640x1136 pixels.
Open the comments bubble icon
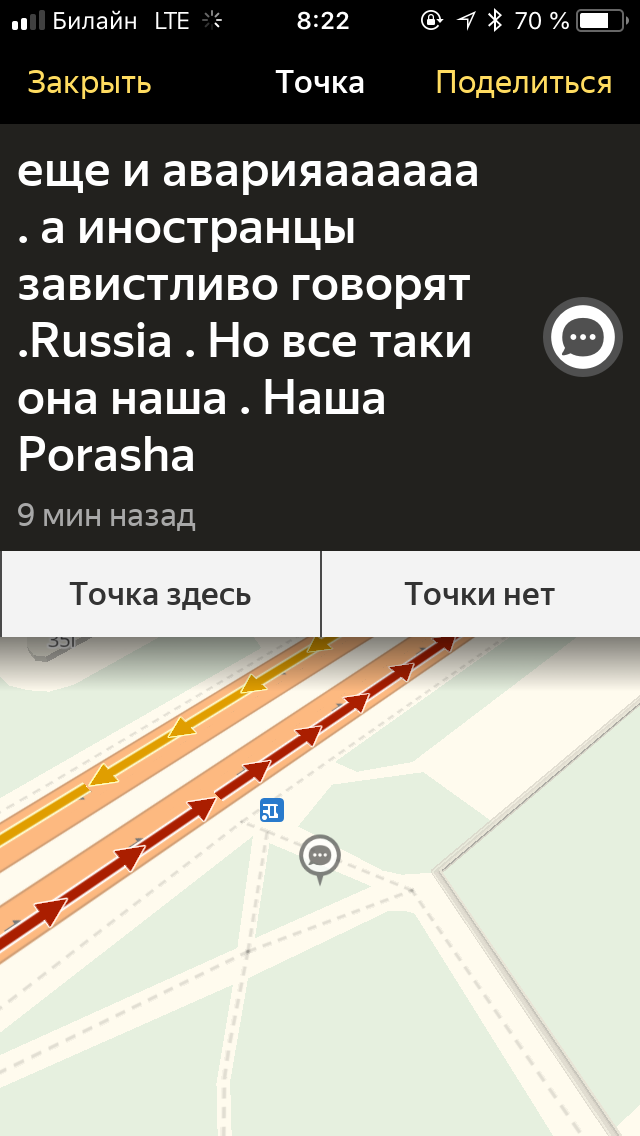pyautogui.click(x=582, y=337)
